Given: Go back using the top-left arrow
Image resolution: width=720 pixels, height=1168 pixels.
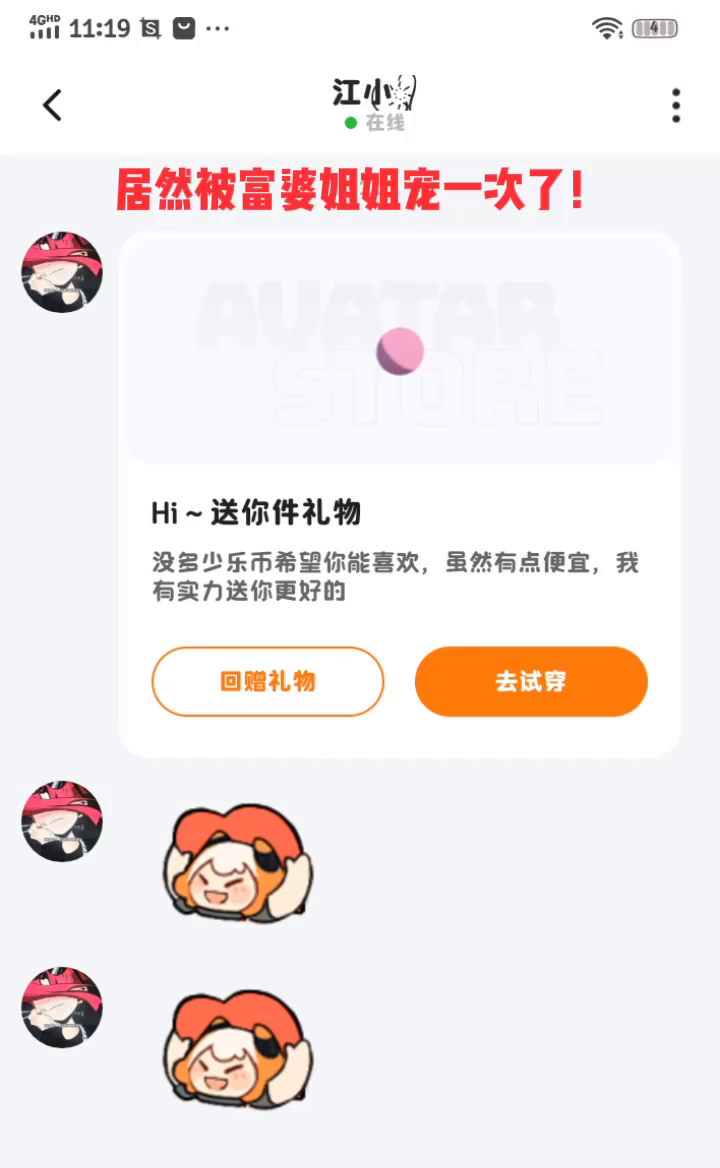Looking at the screenshot, I should pos(52,105).
